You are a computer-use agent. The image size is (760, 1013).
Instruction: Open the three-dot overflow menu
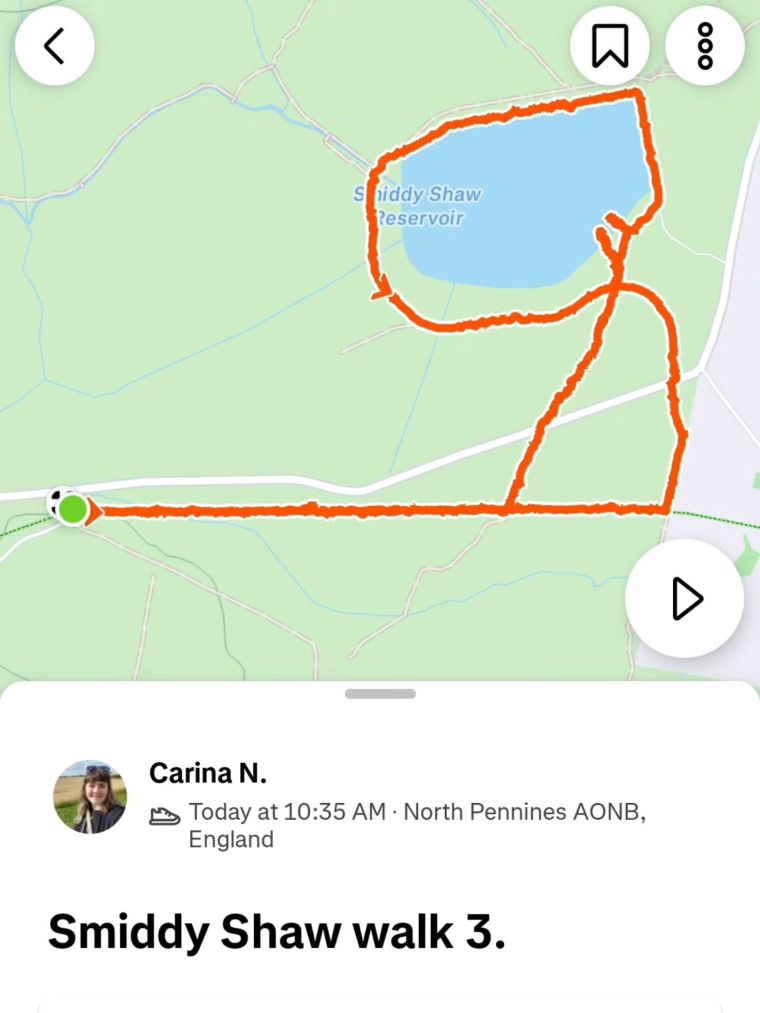point(704,46)
